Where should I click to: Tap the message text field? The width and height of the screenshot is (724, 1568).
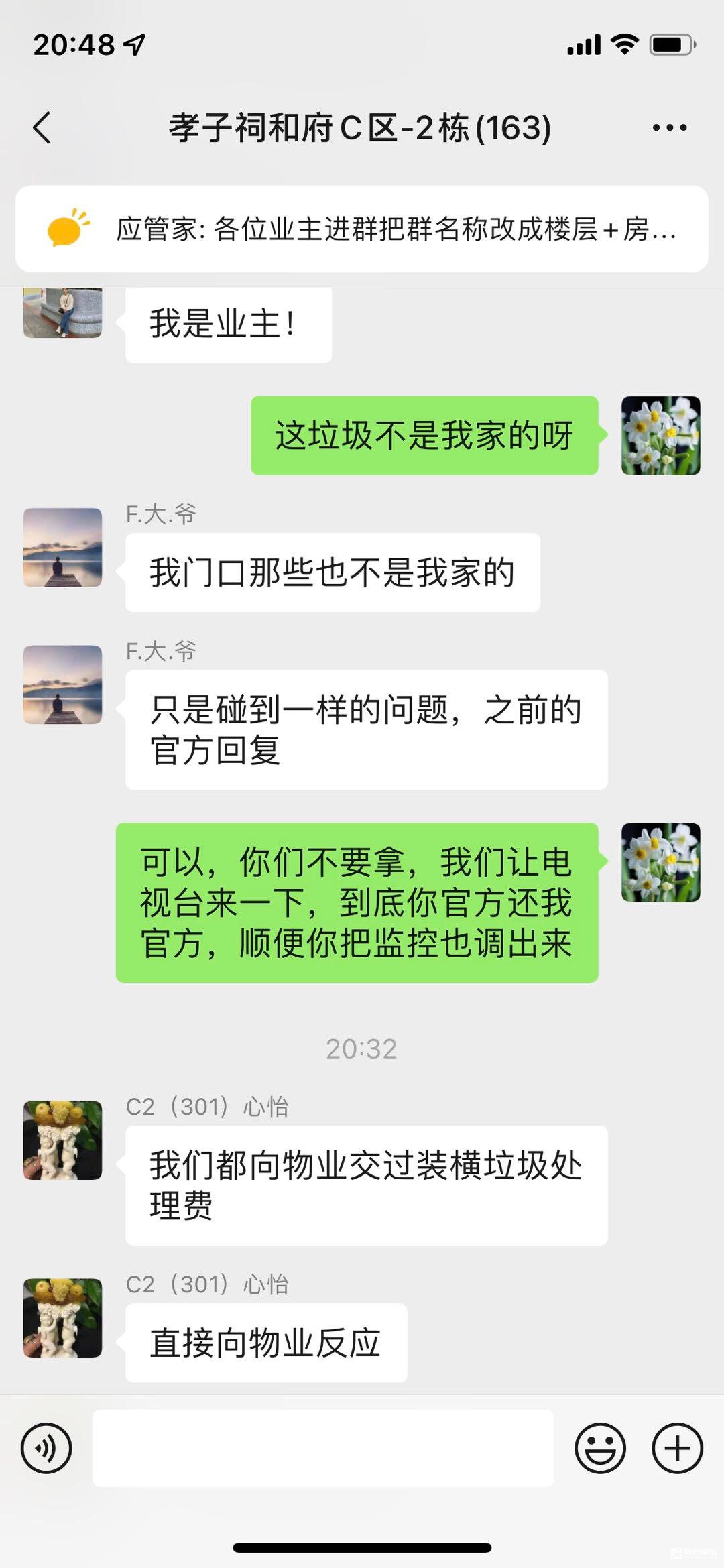[323, 1448]
